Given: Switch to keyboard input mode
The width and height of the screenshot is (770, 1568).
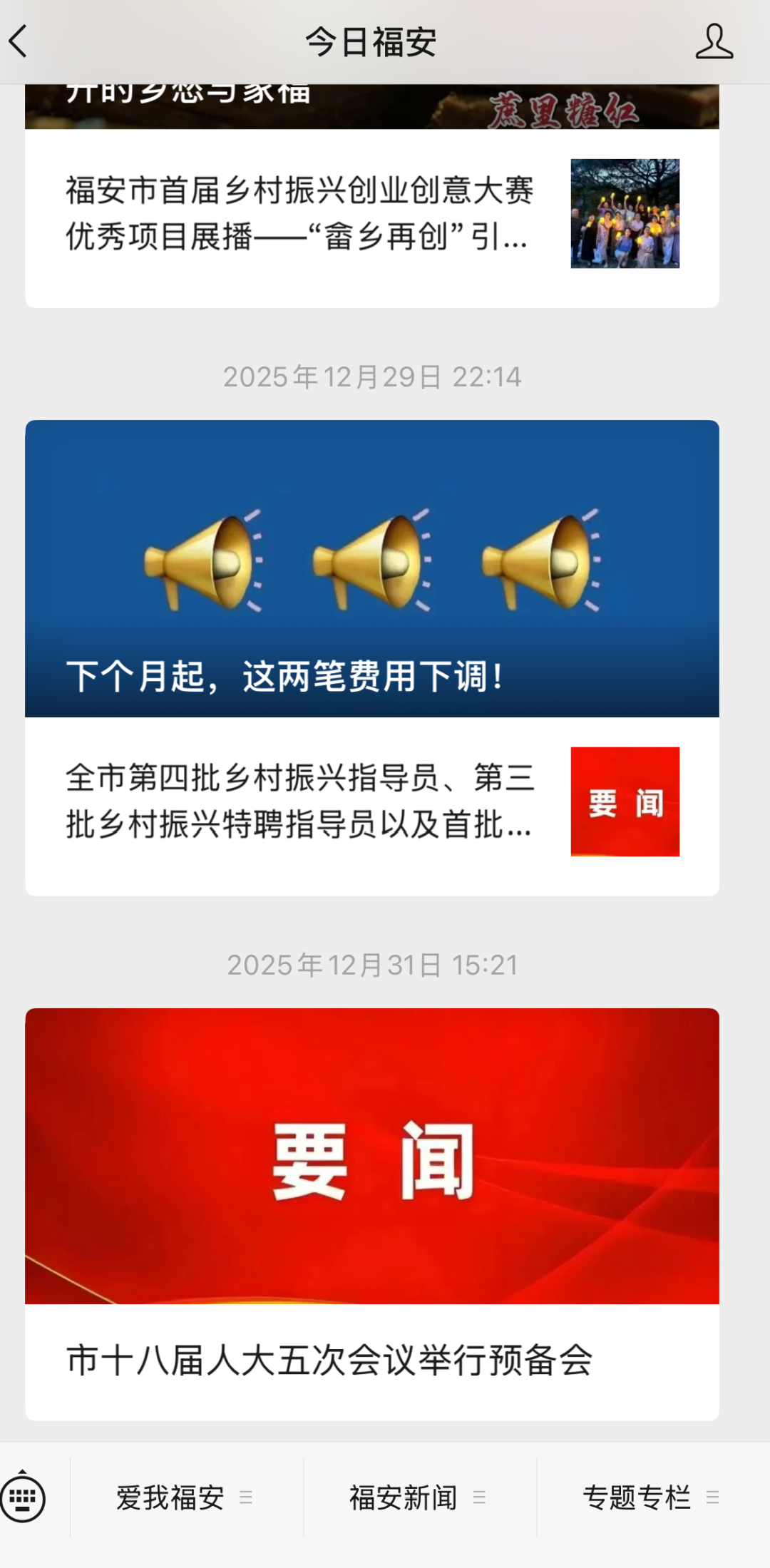Looking at the screenshot, I should pyautogui.click(x=24, y=1497).
